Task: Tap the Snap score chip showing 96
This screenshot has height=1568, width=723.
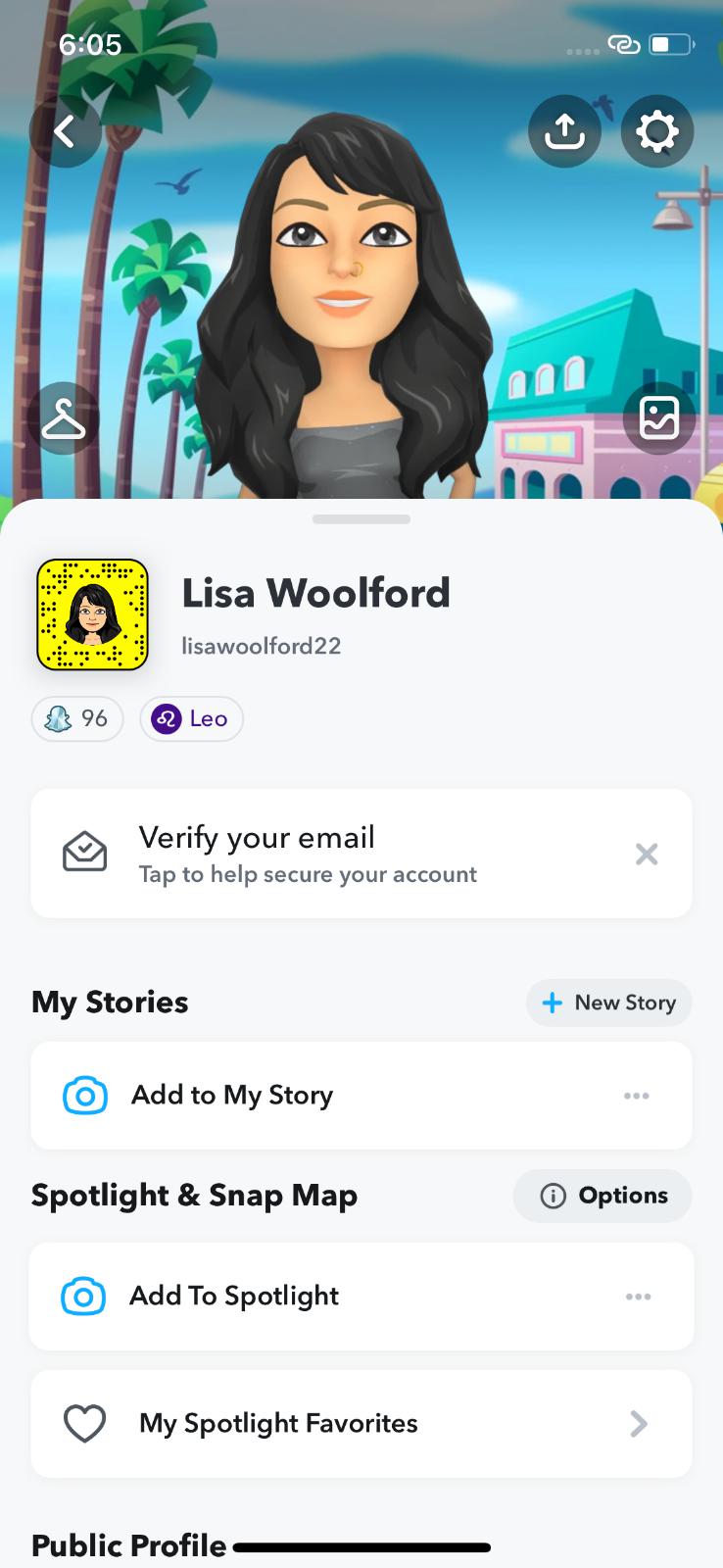Action: tap(77, 719)
